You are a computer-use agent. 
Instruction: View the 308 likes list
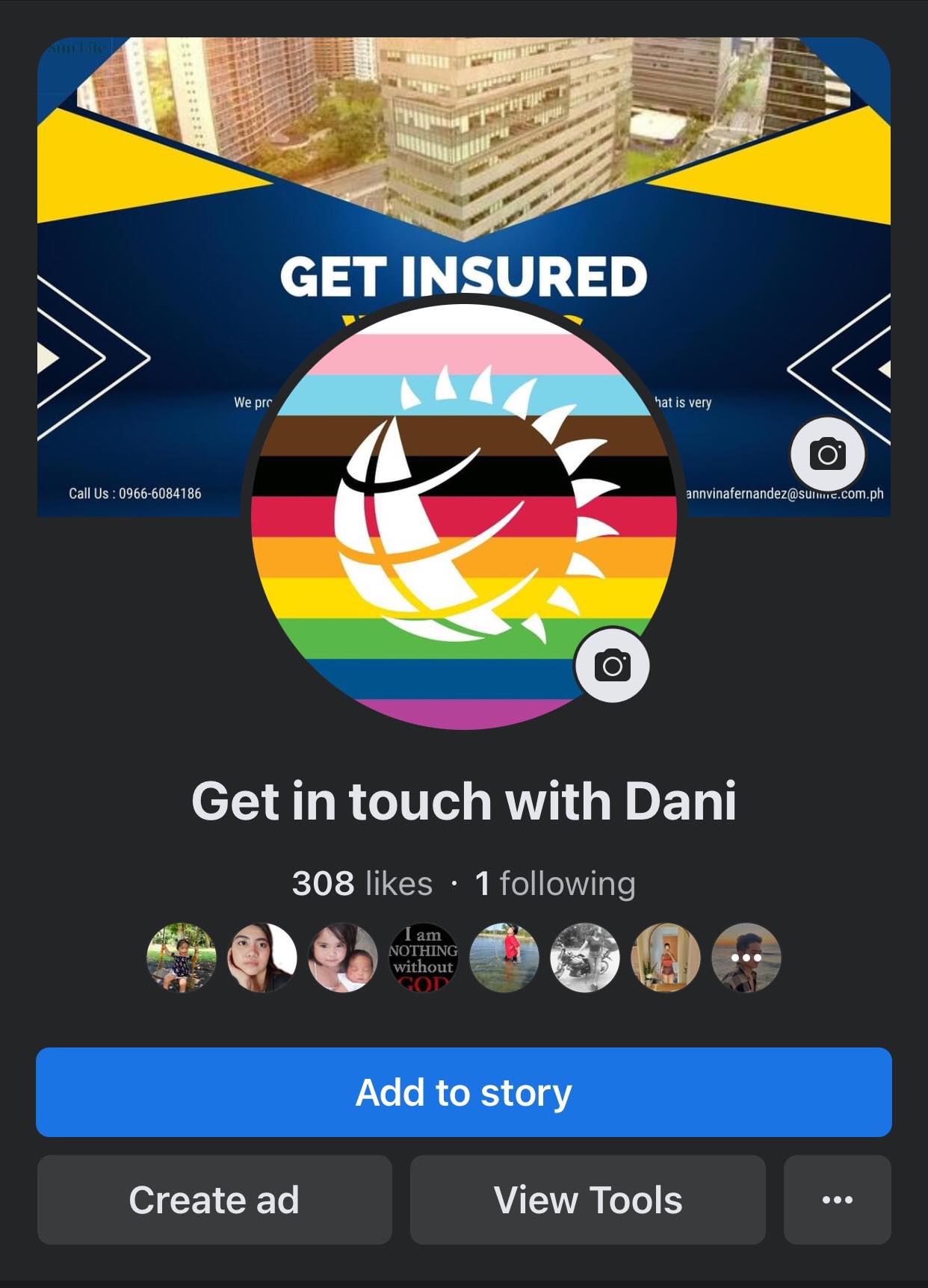(362, 884)
